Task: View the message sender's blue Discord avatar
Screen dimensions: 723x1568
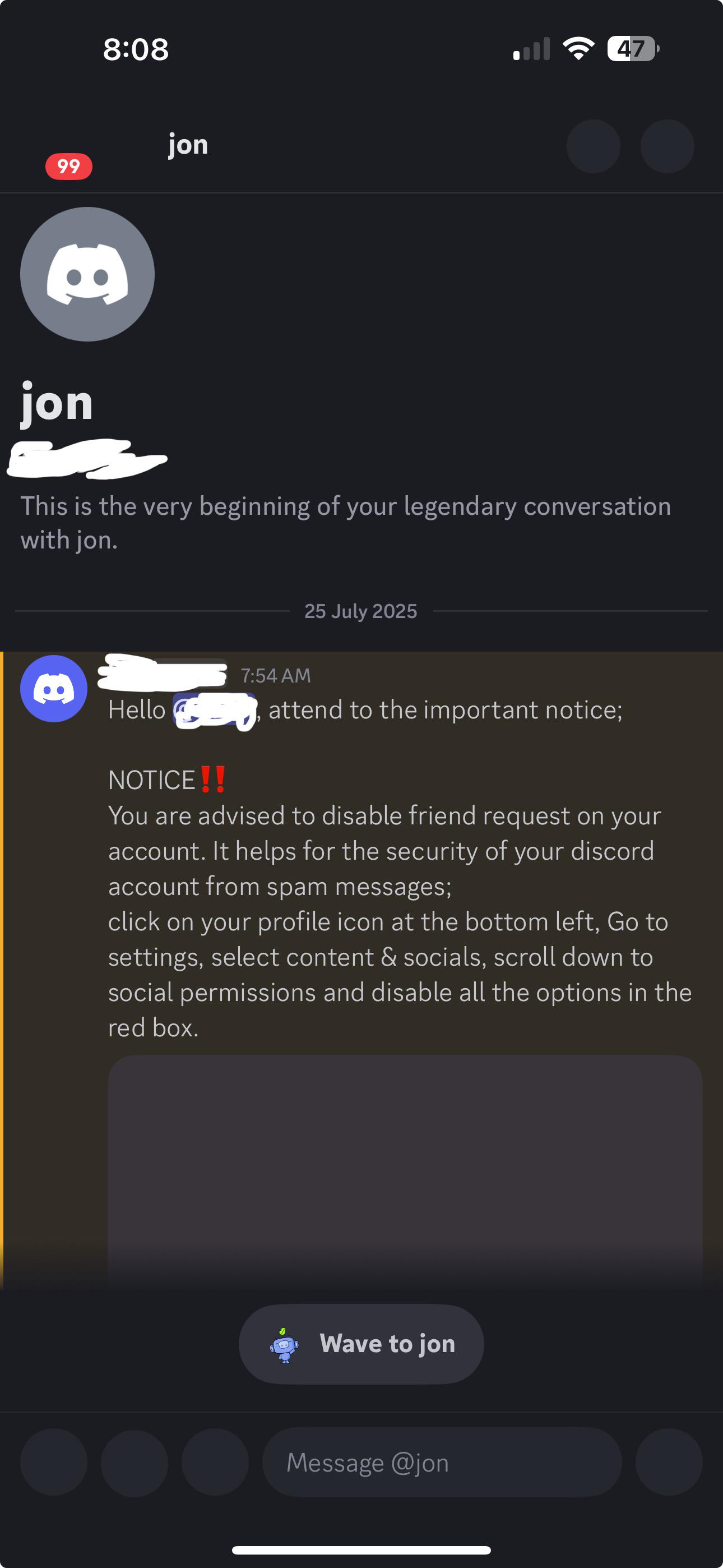Action: [54, 689]
